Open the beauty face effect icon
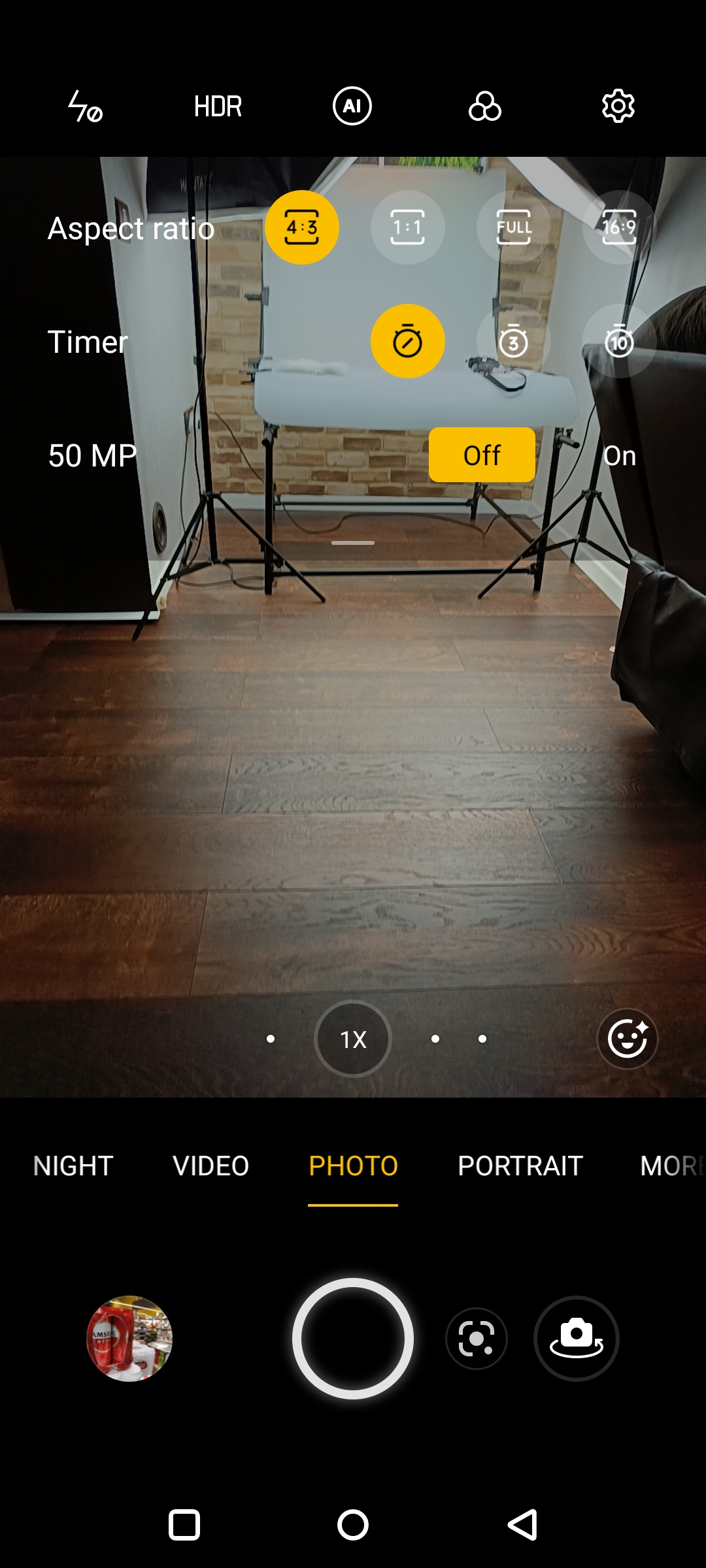This screenshot has height=1568, width=706. pyautogui.click(x=627, y=1039)
